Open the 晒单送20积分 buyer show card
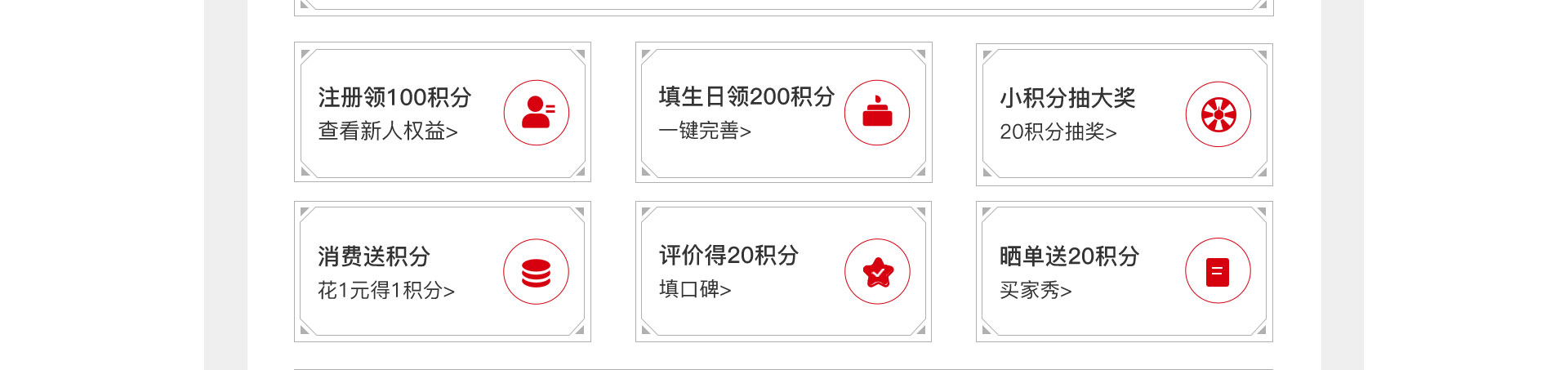The width and height of the screenshot is (1568, 370). coord(1124,272)
